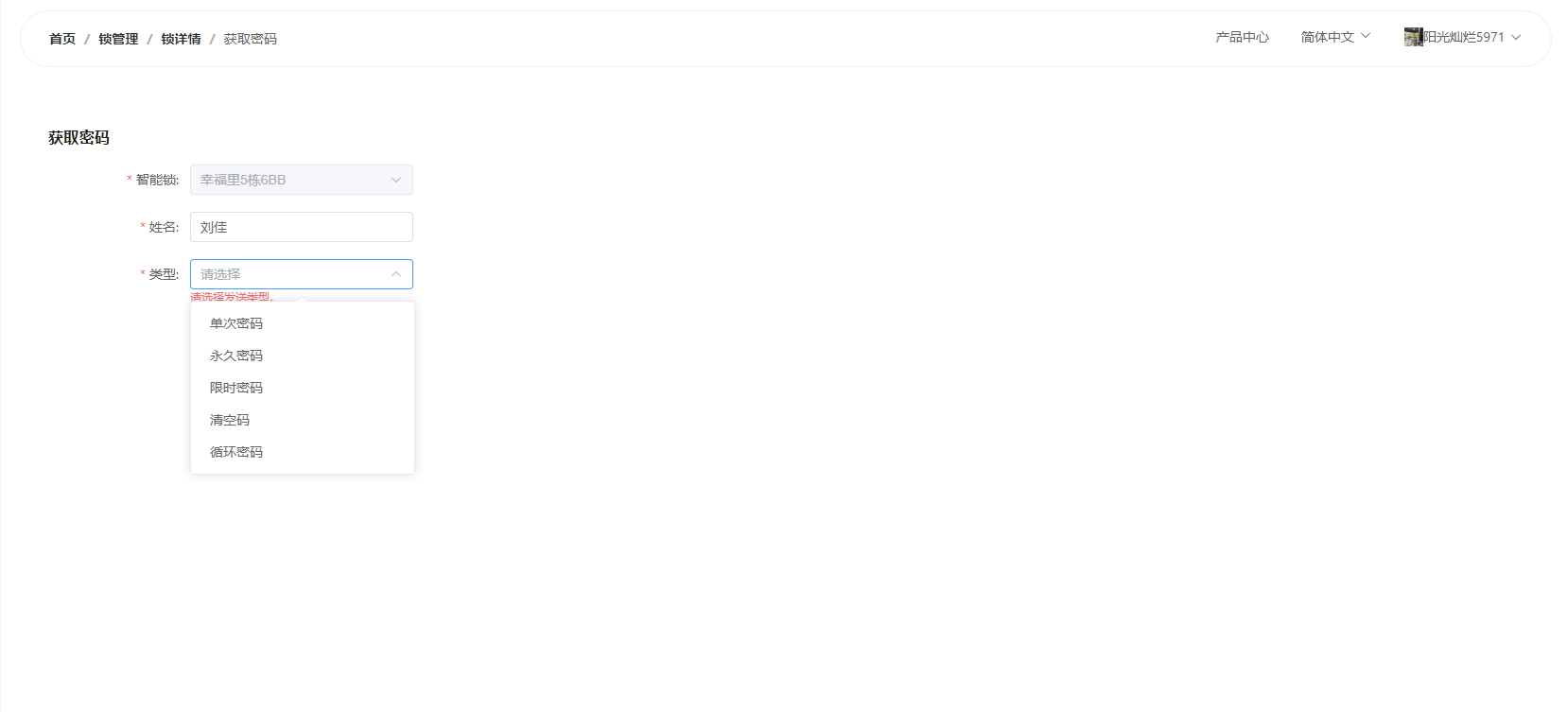
Task: Select 单次密码 option
Action: coord(236,323)
